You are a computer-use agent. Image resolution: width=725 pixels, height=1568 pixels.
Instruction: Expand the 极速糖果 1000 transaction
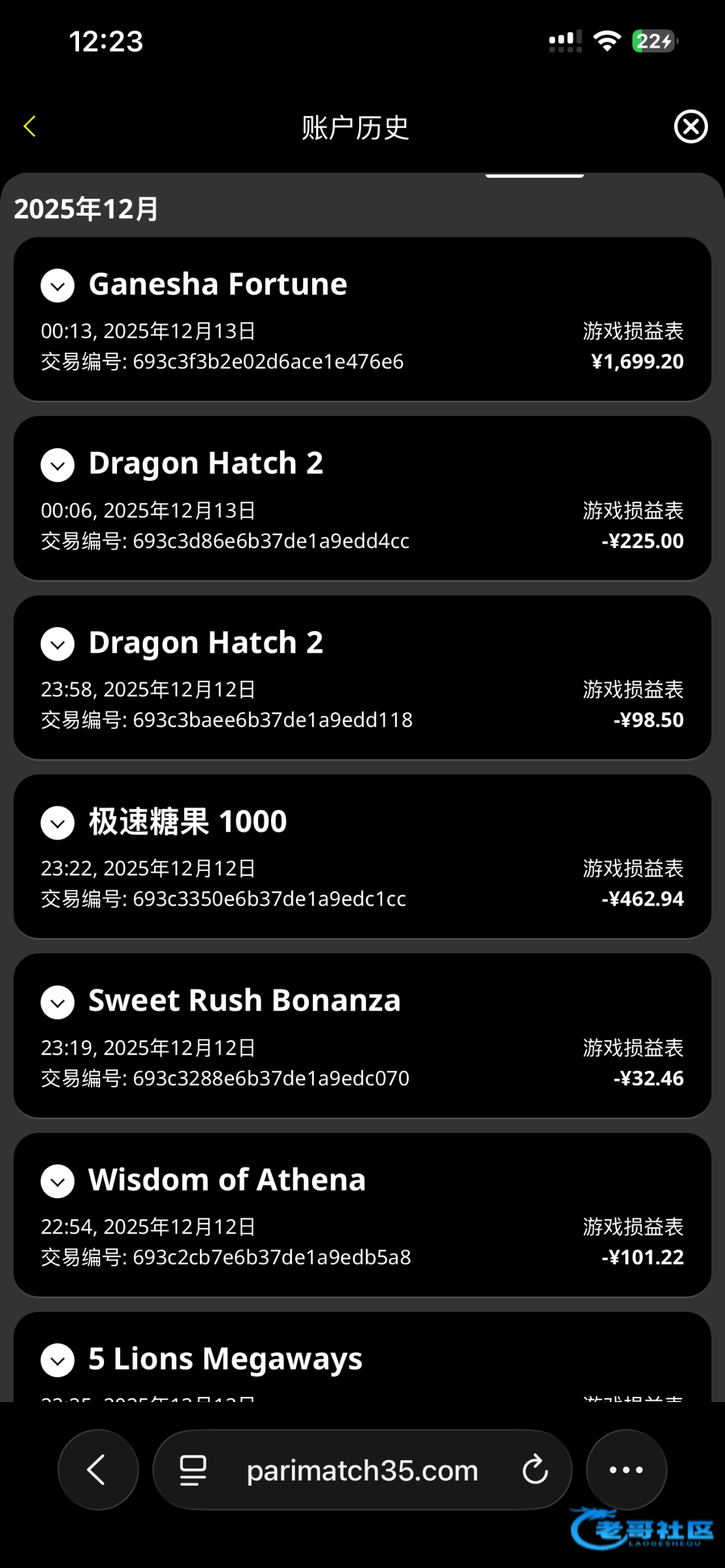(x=57, y=823)
